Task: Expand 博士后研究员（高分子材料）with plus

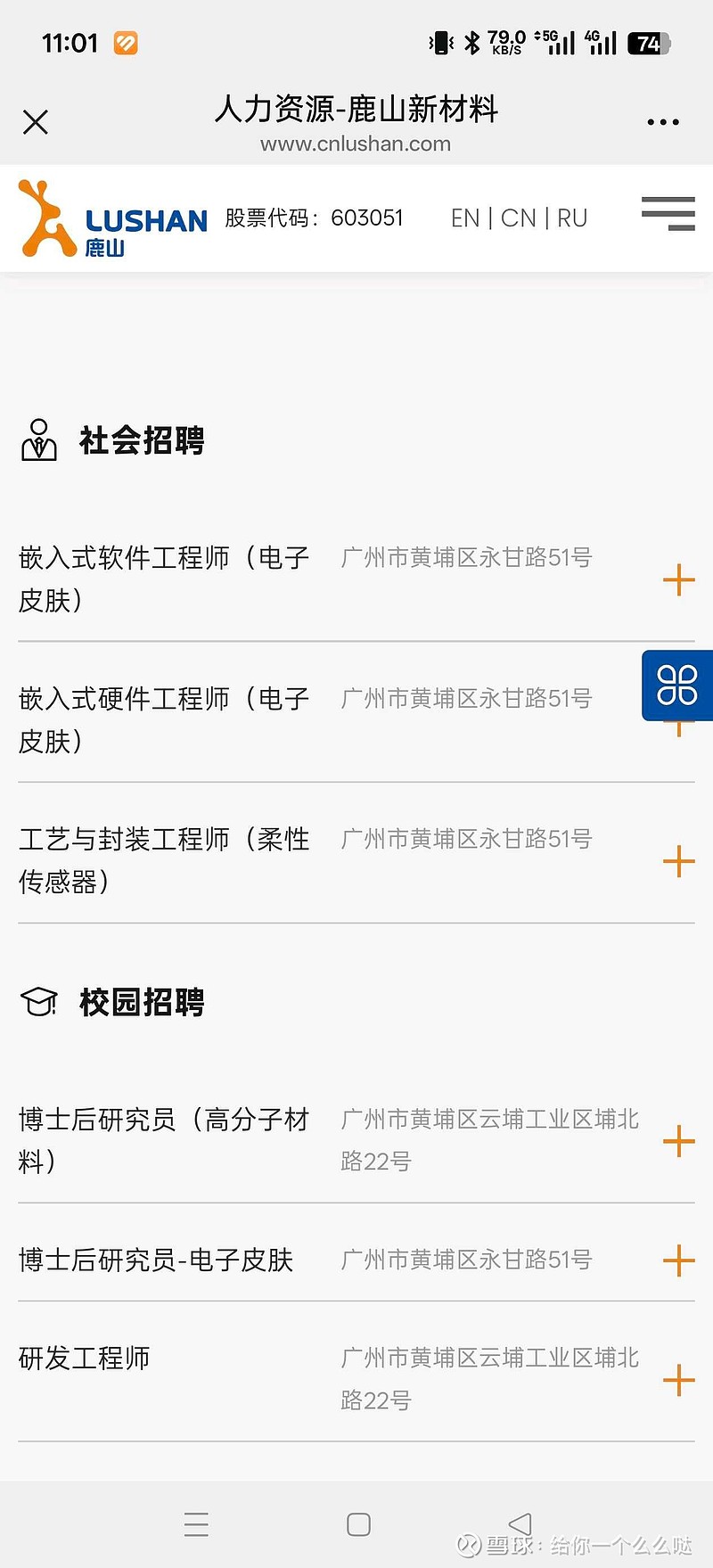Action: 677,1141
